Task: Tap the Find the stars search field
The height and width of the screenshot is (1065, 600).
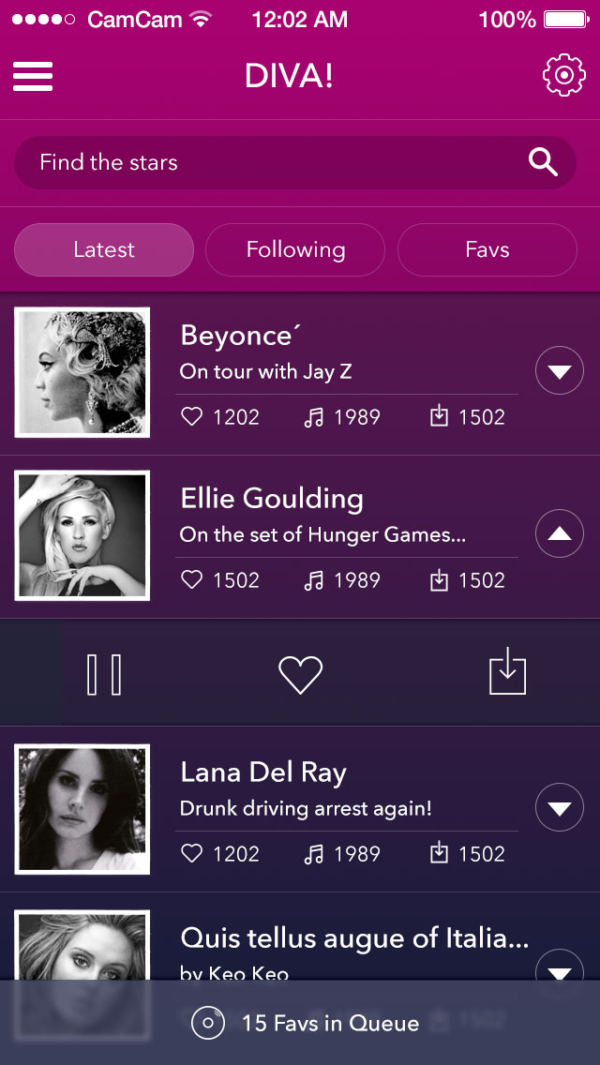Action: point(270,163)
